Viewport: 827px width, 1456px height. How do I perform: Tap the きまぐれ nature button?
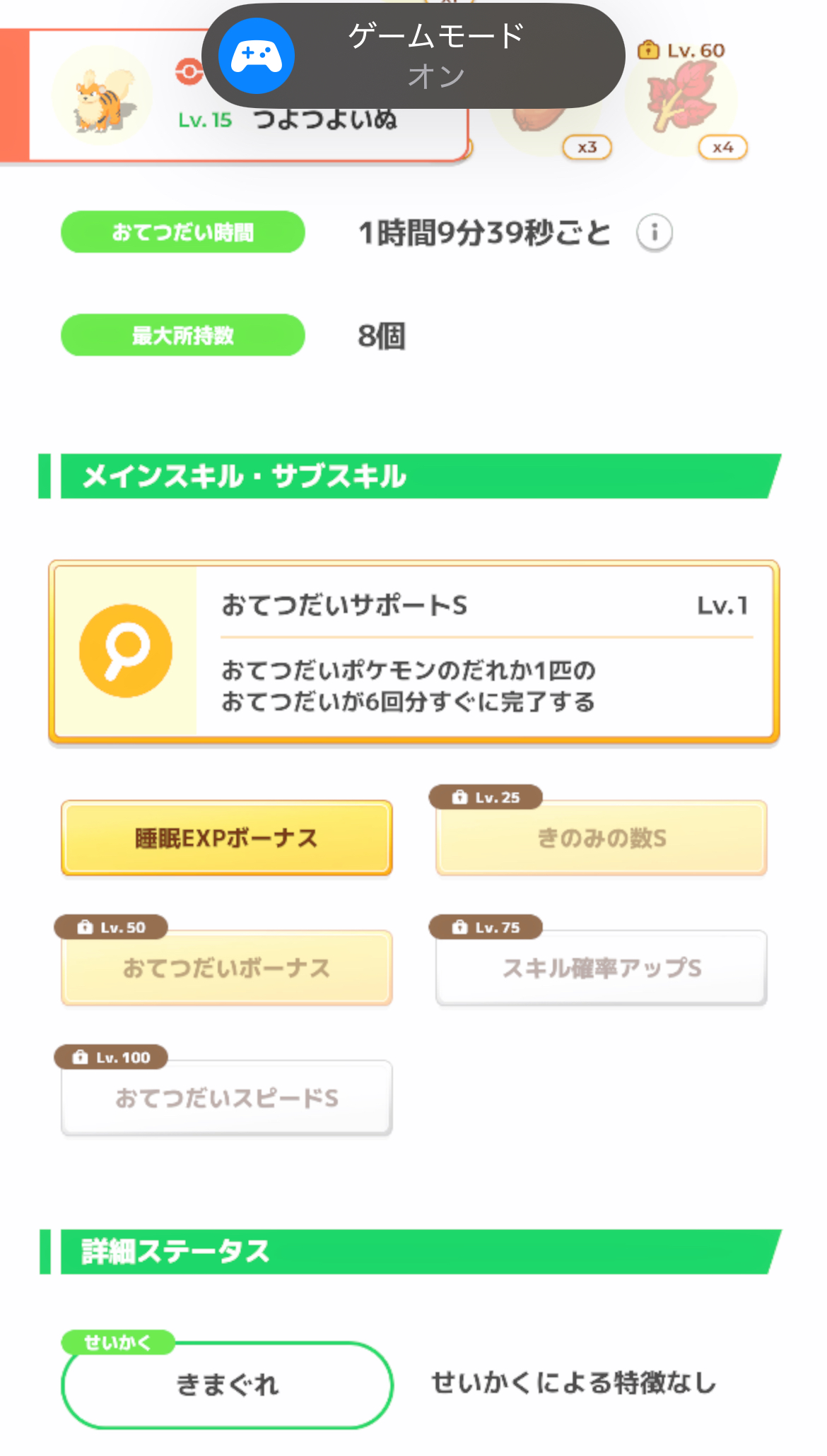[226, 1384]
